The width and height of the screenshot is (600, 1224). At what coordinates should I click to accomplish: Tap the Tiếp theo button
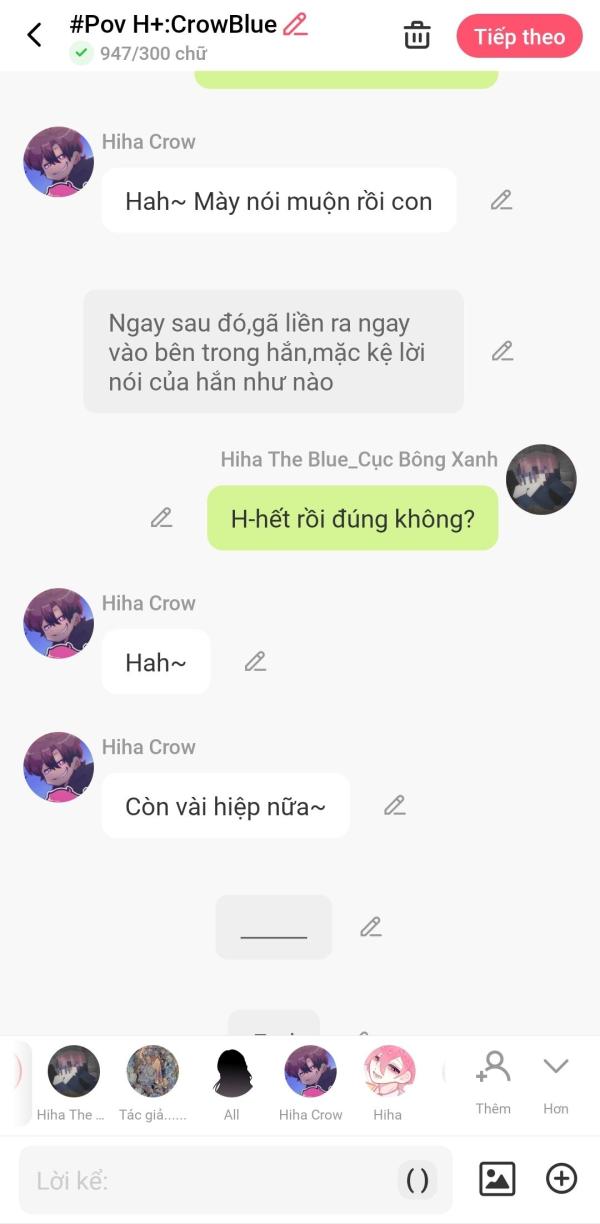[519, 37]
